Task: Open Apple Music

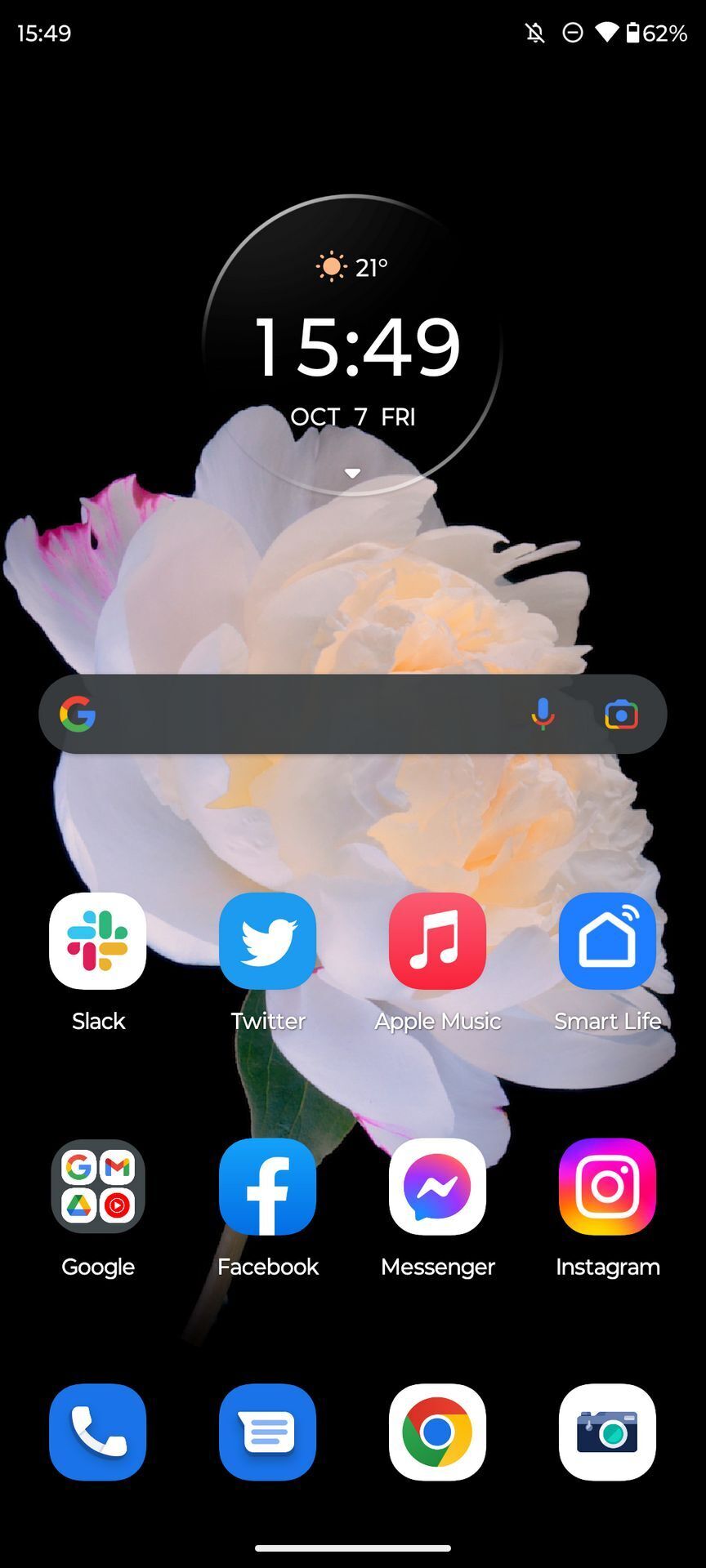Action: pos(438,941)
